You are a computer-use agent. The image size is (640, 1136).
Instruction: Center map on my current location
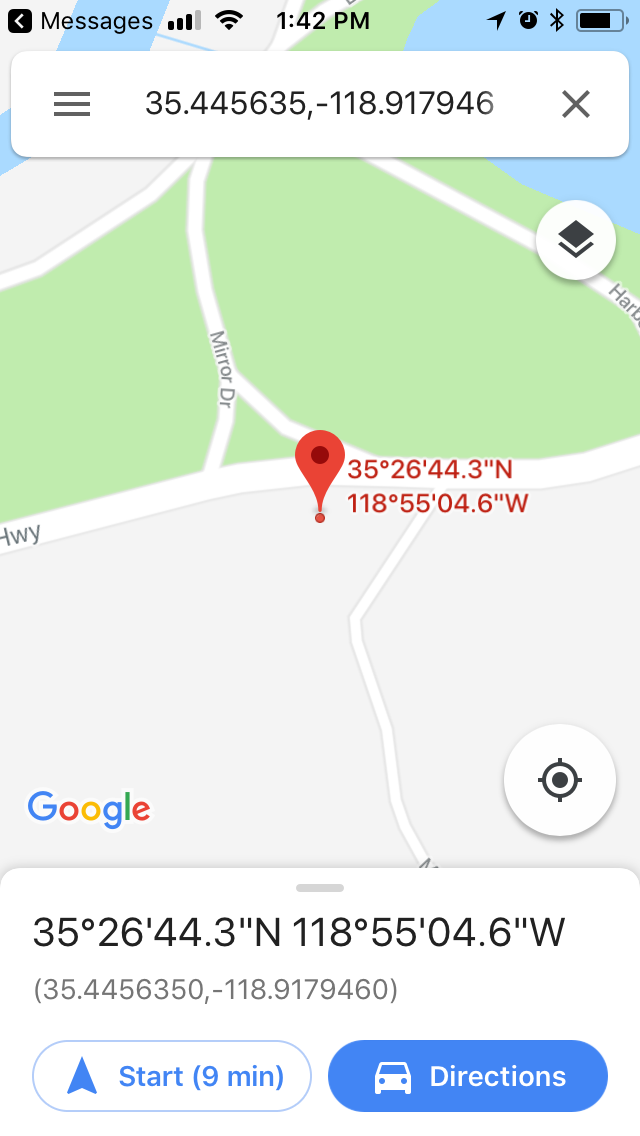click(560, 779)
